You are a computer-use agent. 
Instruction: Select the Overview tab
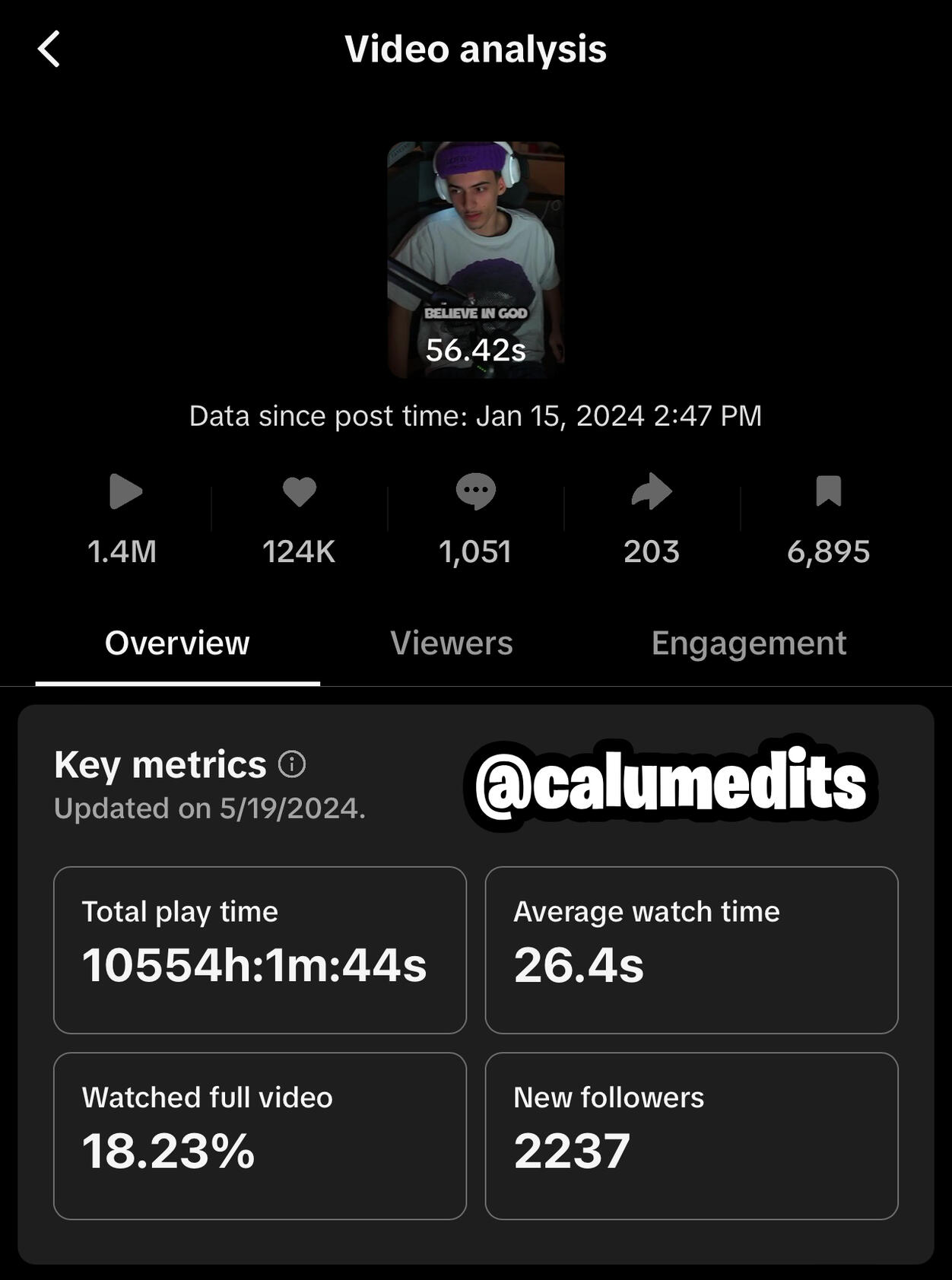(177, 643)
